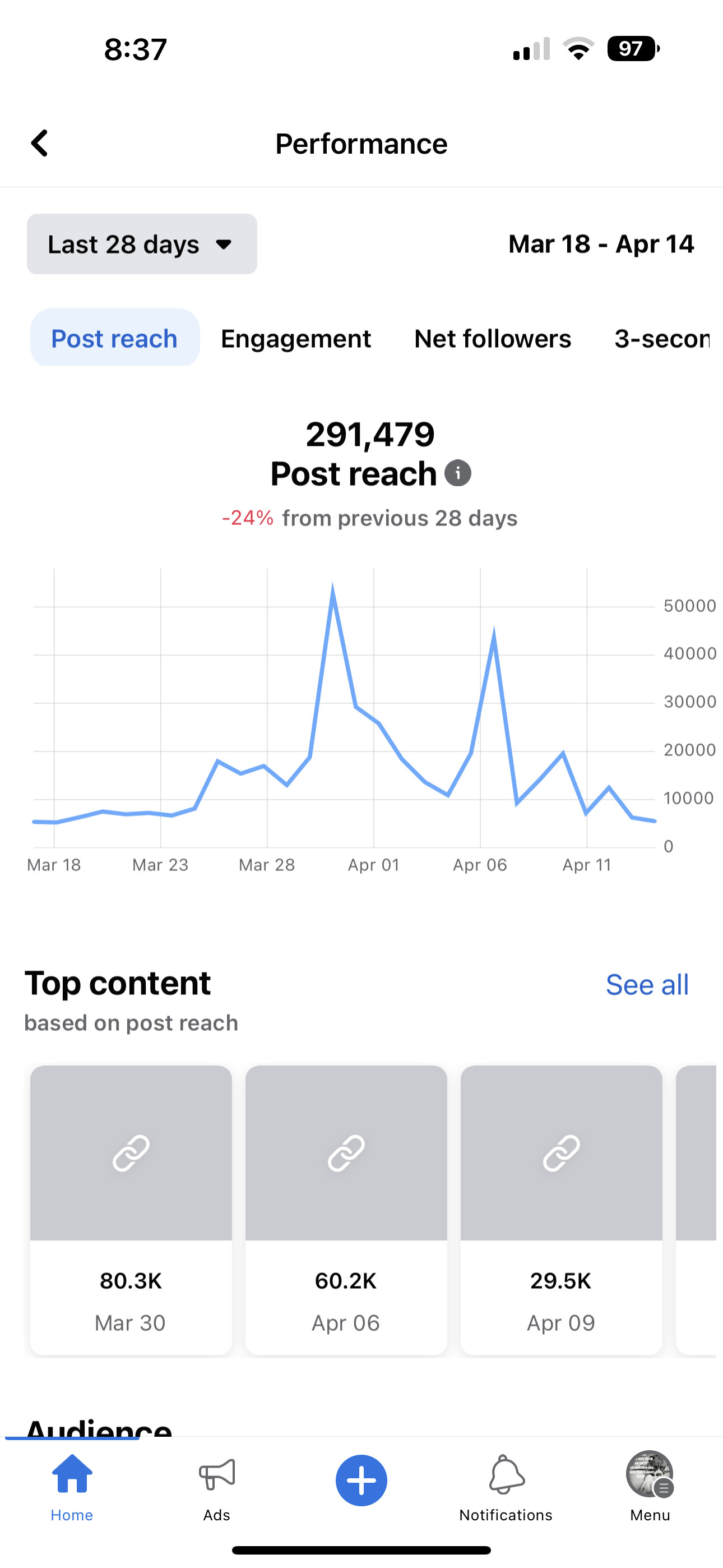
Task: Tap the Post reach info icon
Action: pos(458,473)
